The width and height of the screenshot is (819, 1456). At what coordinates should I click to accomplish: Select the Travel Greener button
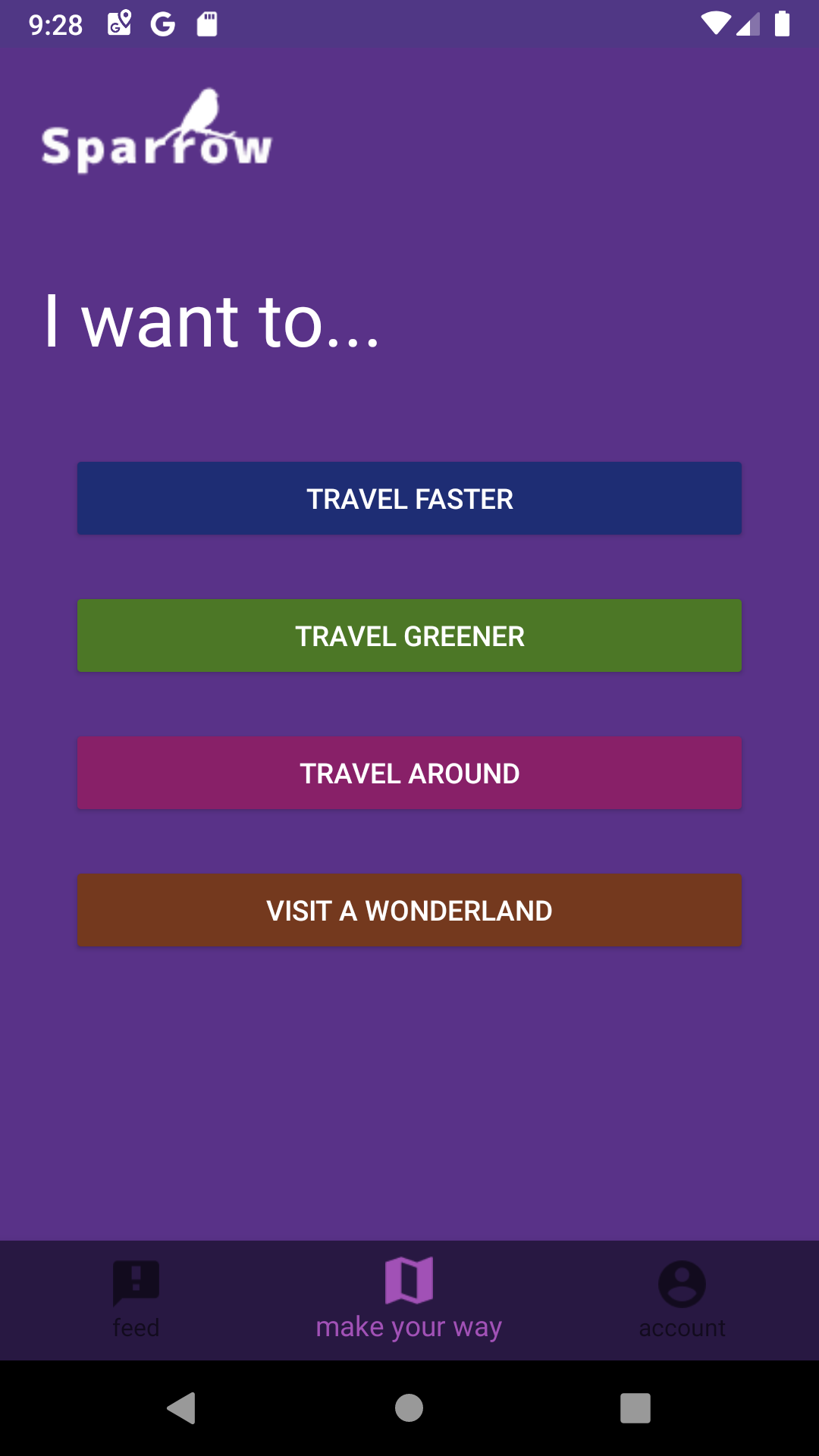[x=409, y=635]
